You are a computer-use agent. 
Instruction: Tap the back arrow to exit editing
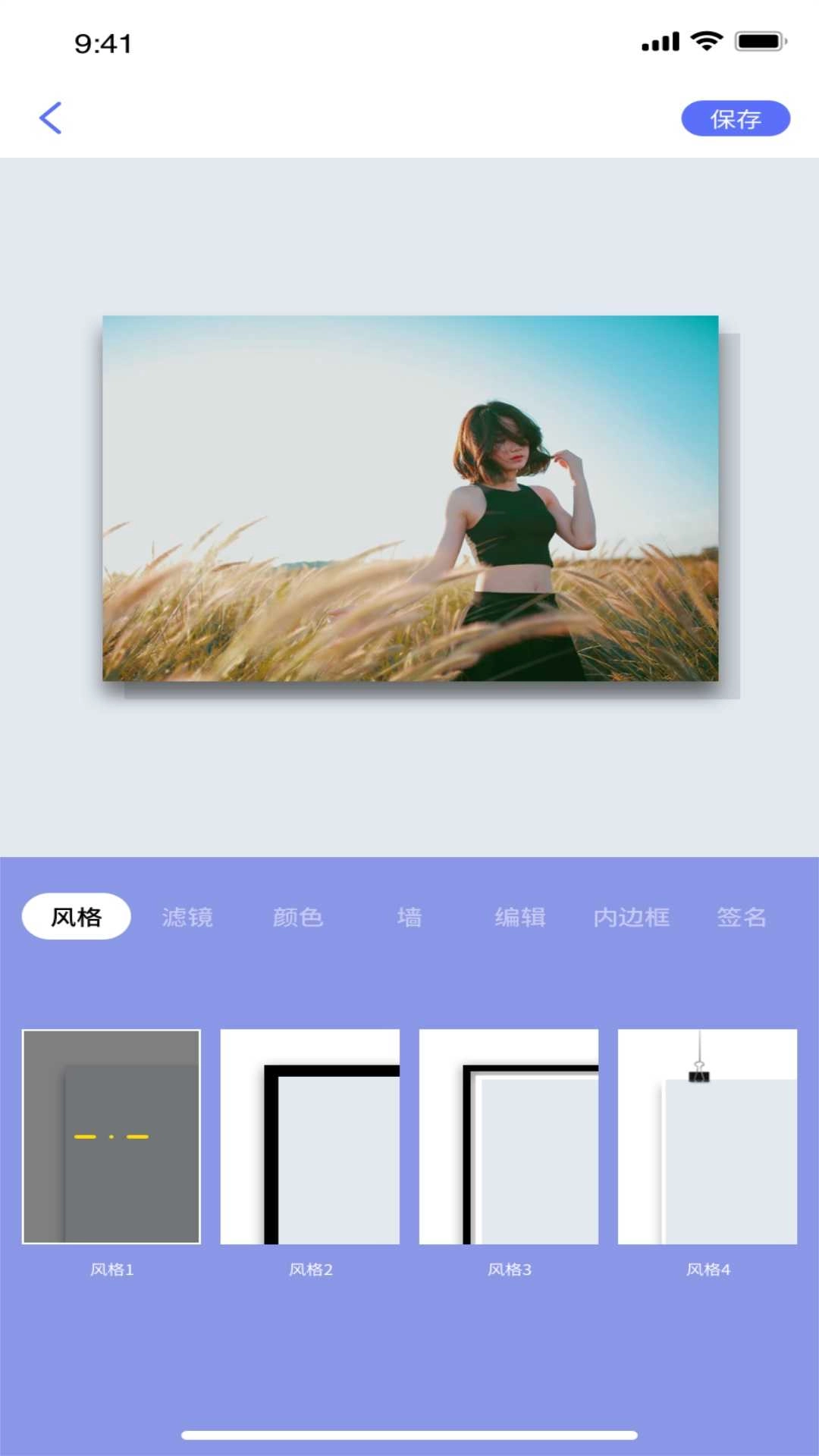click(50, 118)
